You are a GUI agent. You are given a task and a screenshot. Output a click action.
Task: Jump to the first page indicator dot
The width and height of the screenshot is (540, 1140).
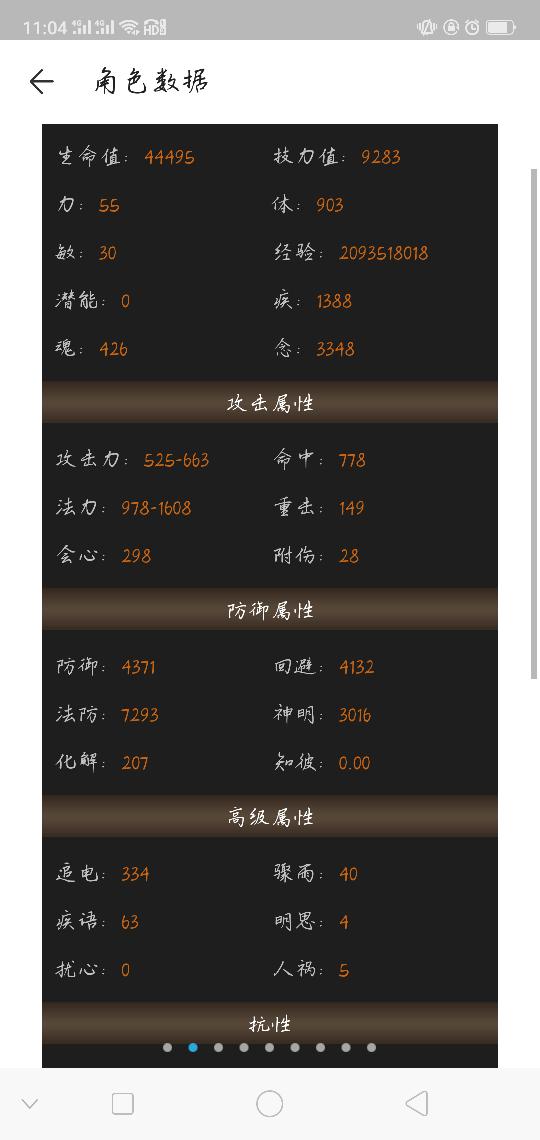168,1047
